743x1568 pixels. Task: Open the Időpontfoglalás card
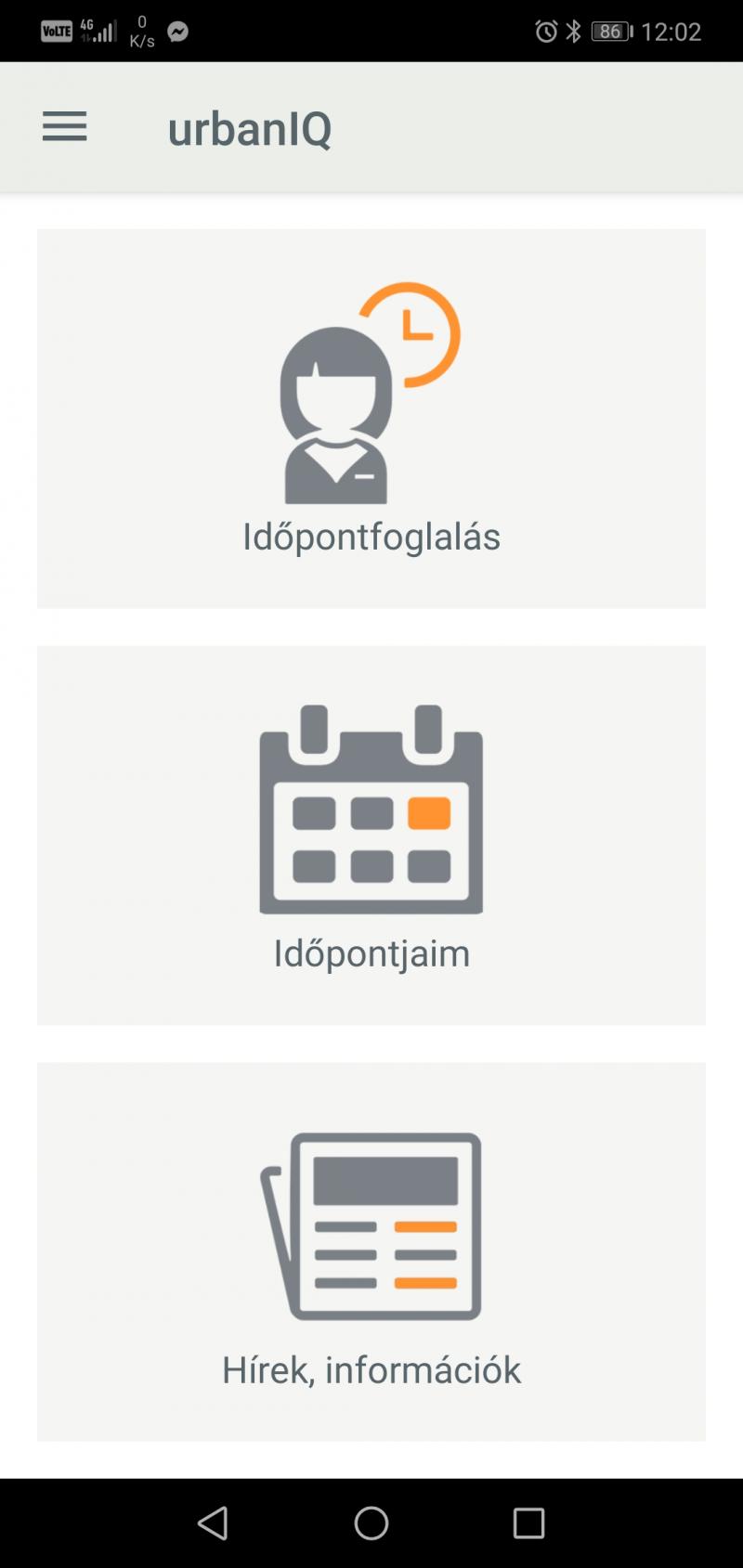[x=371, y=418]
